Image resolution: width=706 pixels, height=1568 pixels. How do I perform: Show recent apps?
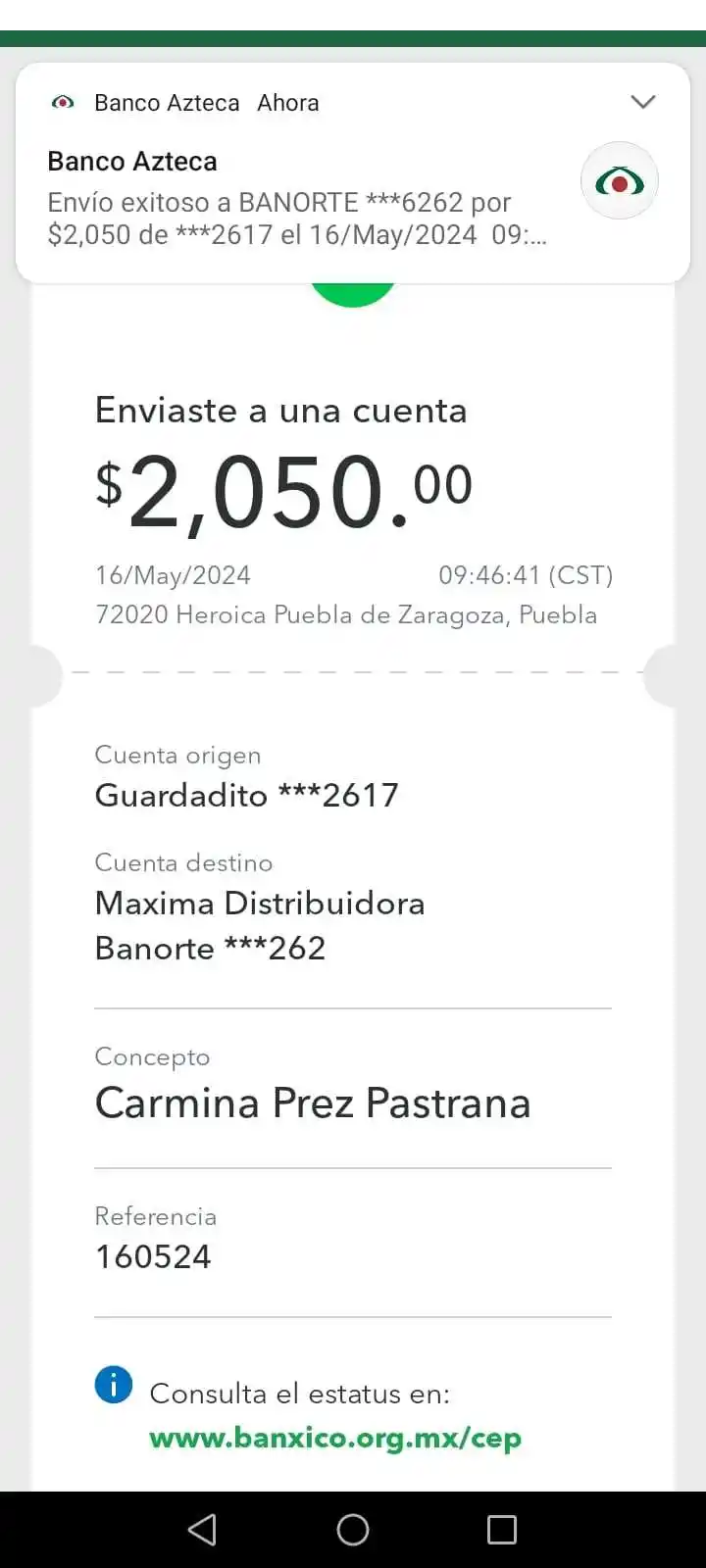click(x=502, y=1530)
